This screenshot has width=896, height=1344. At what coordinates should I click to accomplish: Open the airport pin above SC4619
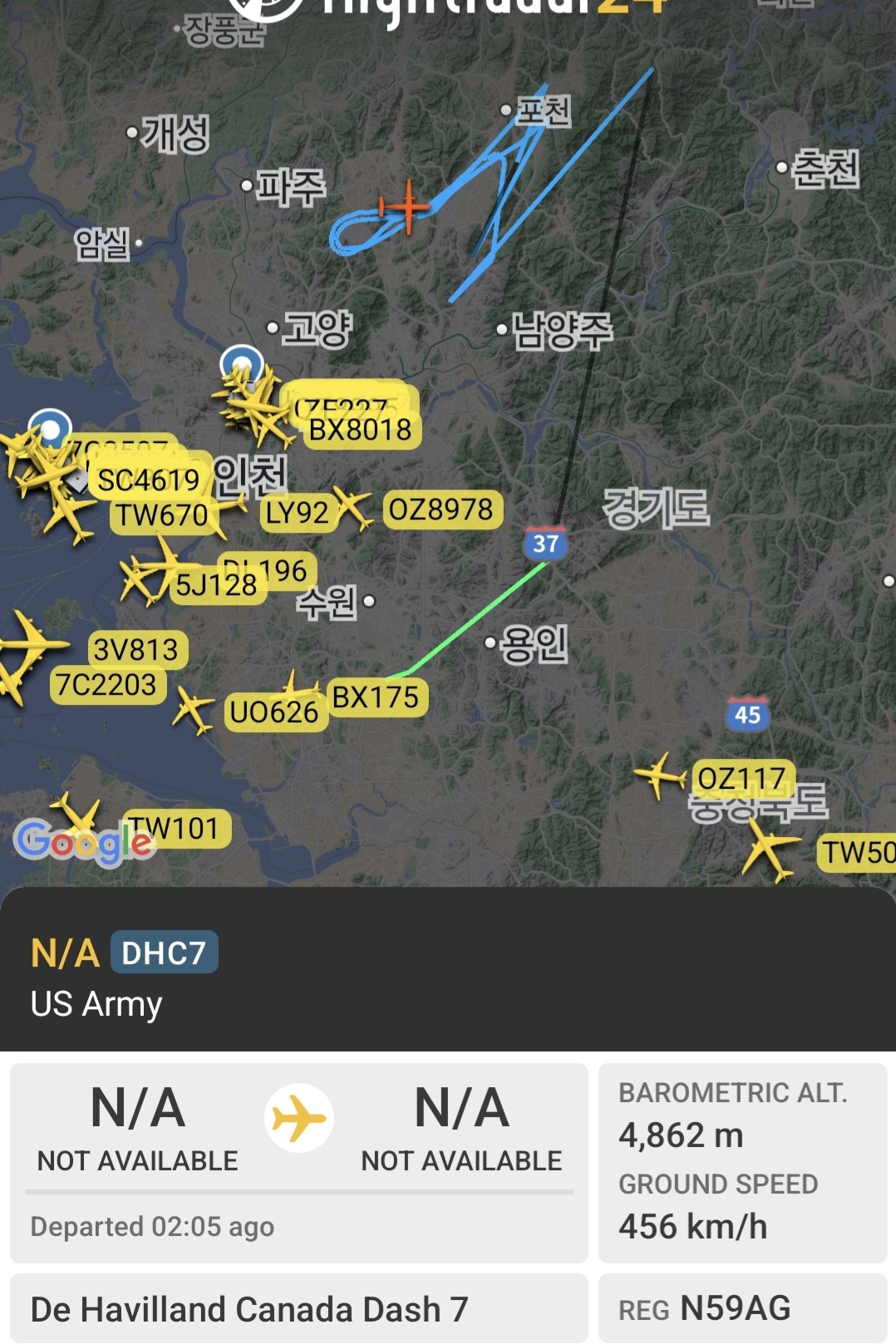pos(50,426)
